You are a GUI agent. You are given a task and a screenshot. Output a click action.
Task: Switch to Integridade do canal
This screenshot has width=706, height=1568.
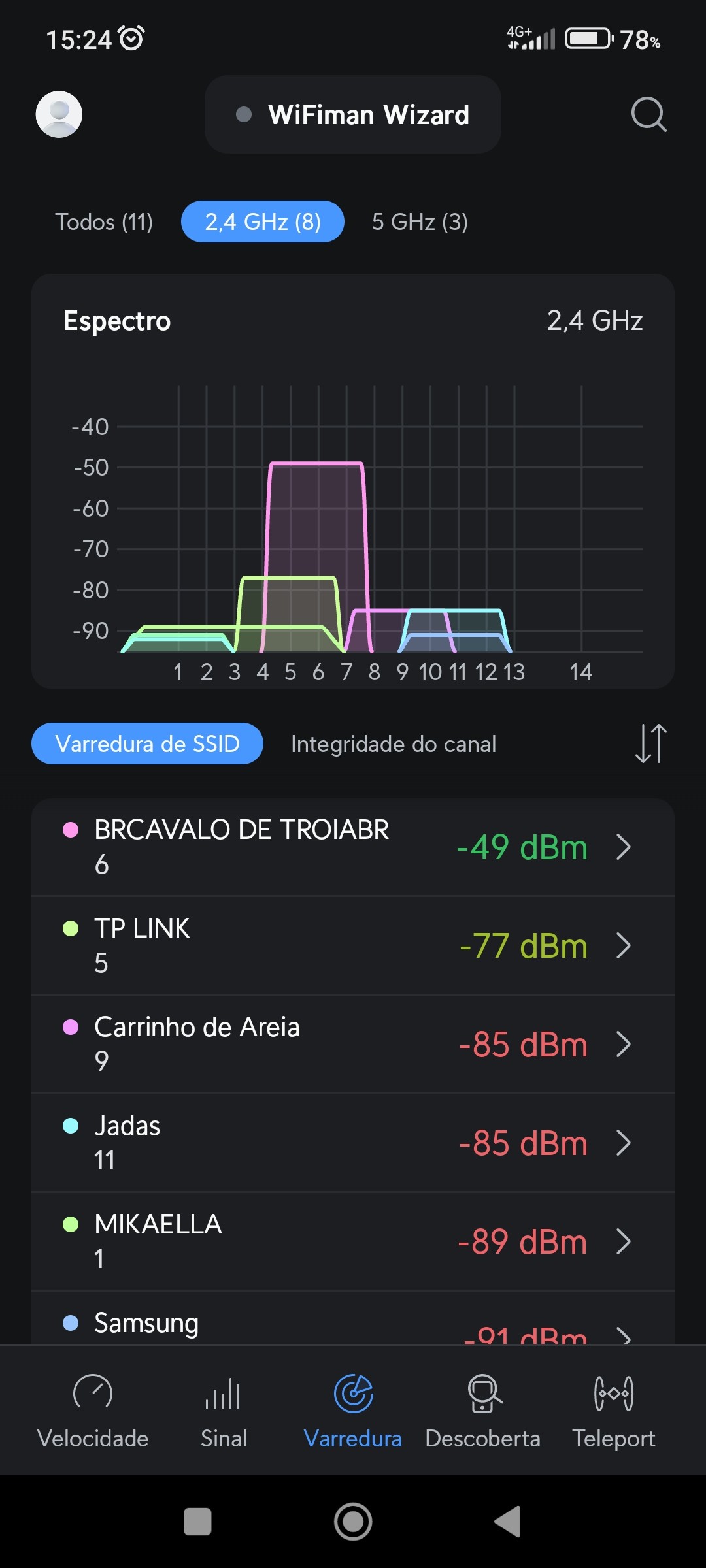click(394, 743)
